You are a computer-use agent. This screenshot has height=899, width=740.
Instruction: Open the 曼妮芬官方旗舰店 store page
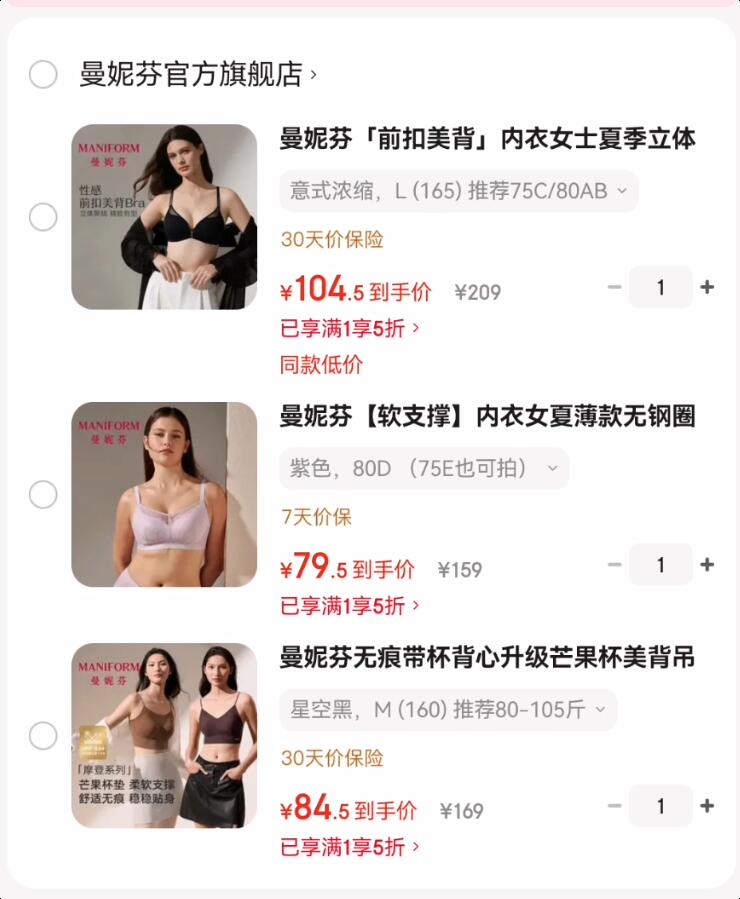(198, 74)
